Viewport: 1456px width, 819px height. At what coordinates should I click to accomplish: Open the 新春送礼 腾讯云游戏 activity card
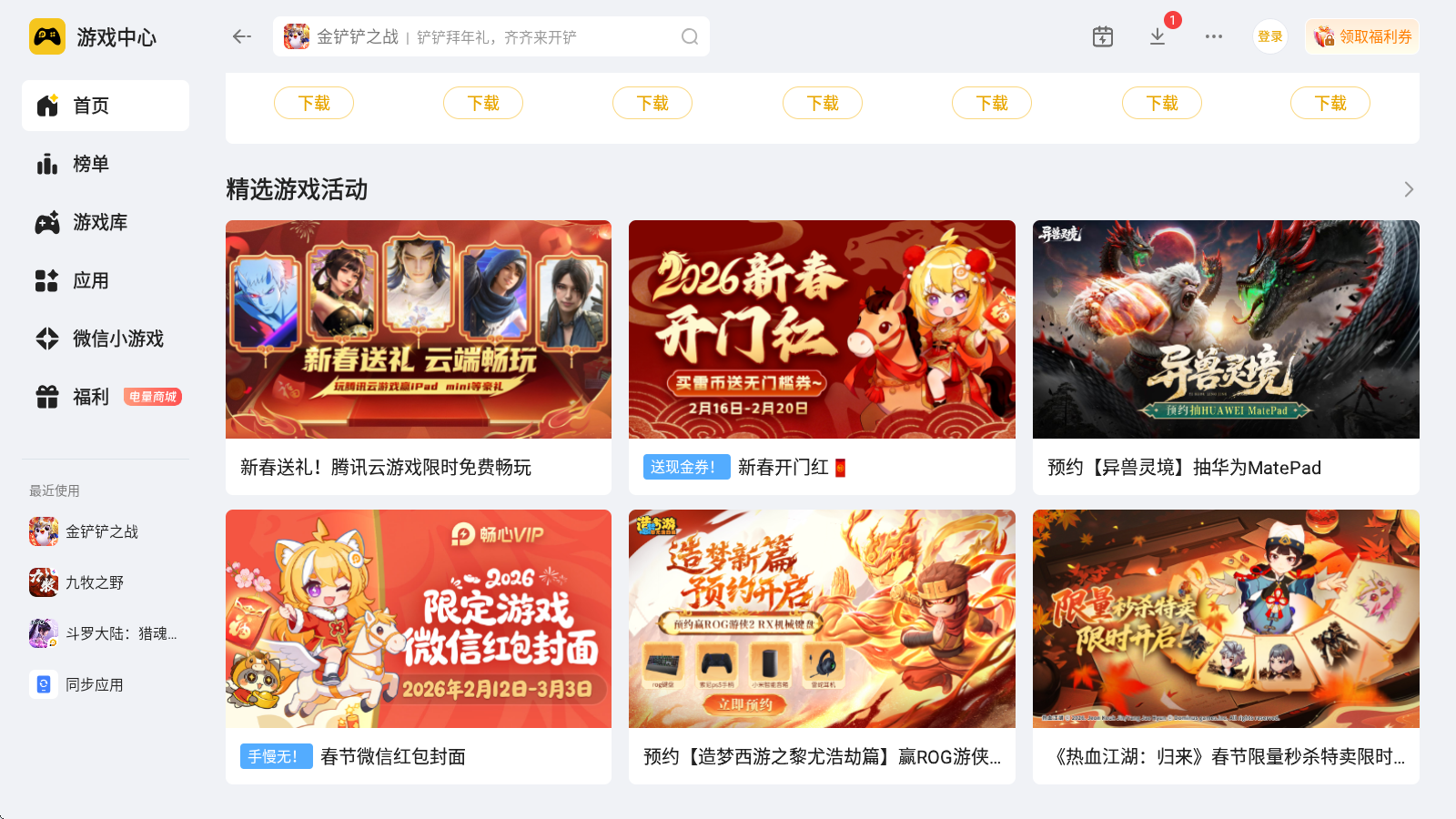pyautogui.click(x=419, y=357)
